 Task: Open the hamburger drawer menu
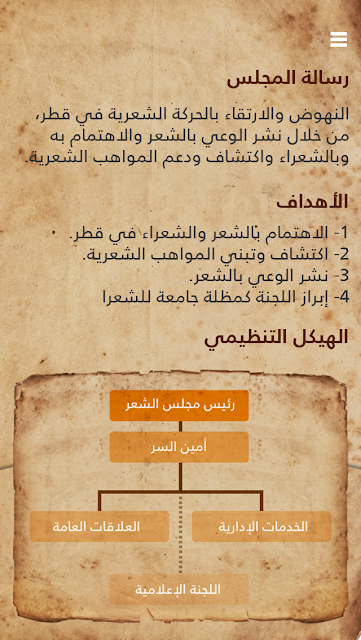pos(339,40)
